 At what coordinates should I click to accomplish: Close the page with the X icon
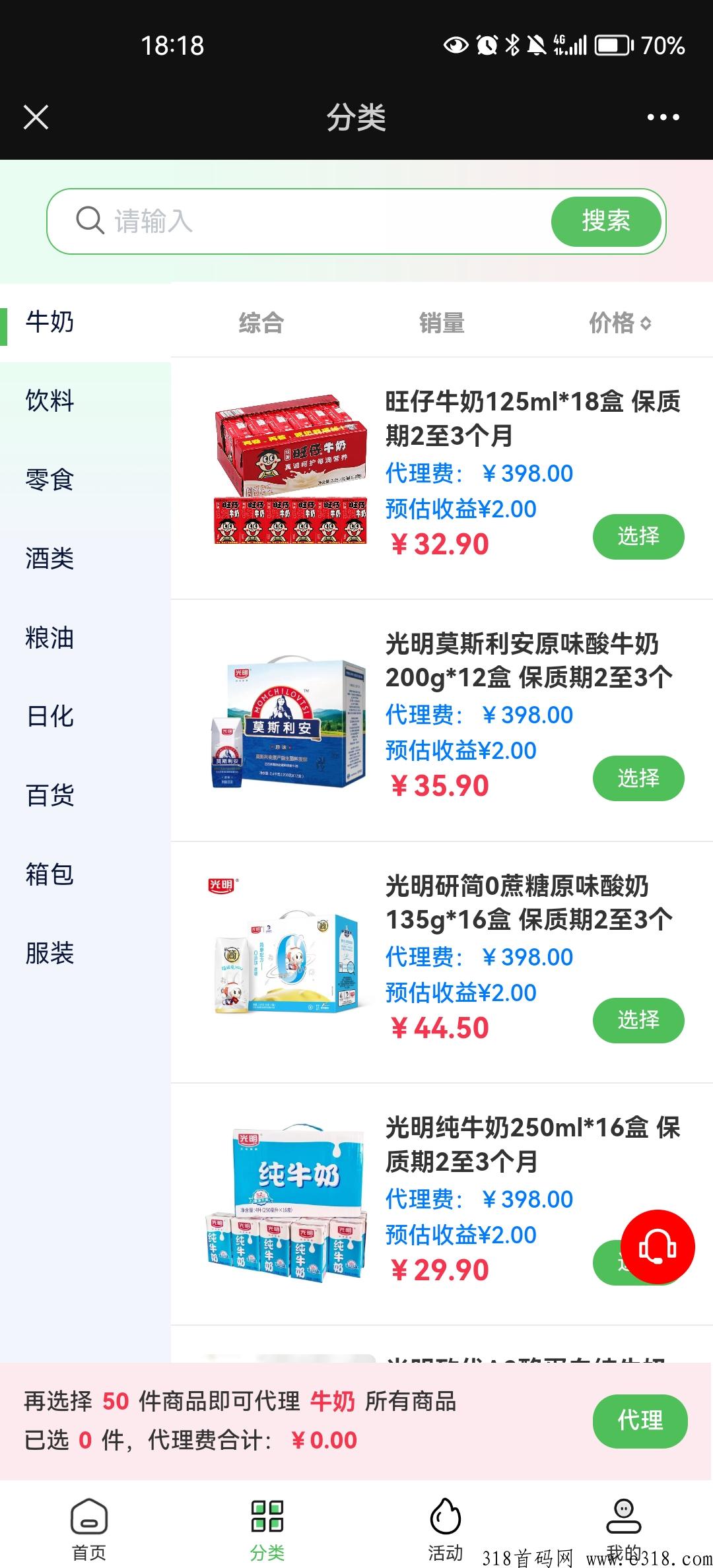36,117
